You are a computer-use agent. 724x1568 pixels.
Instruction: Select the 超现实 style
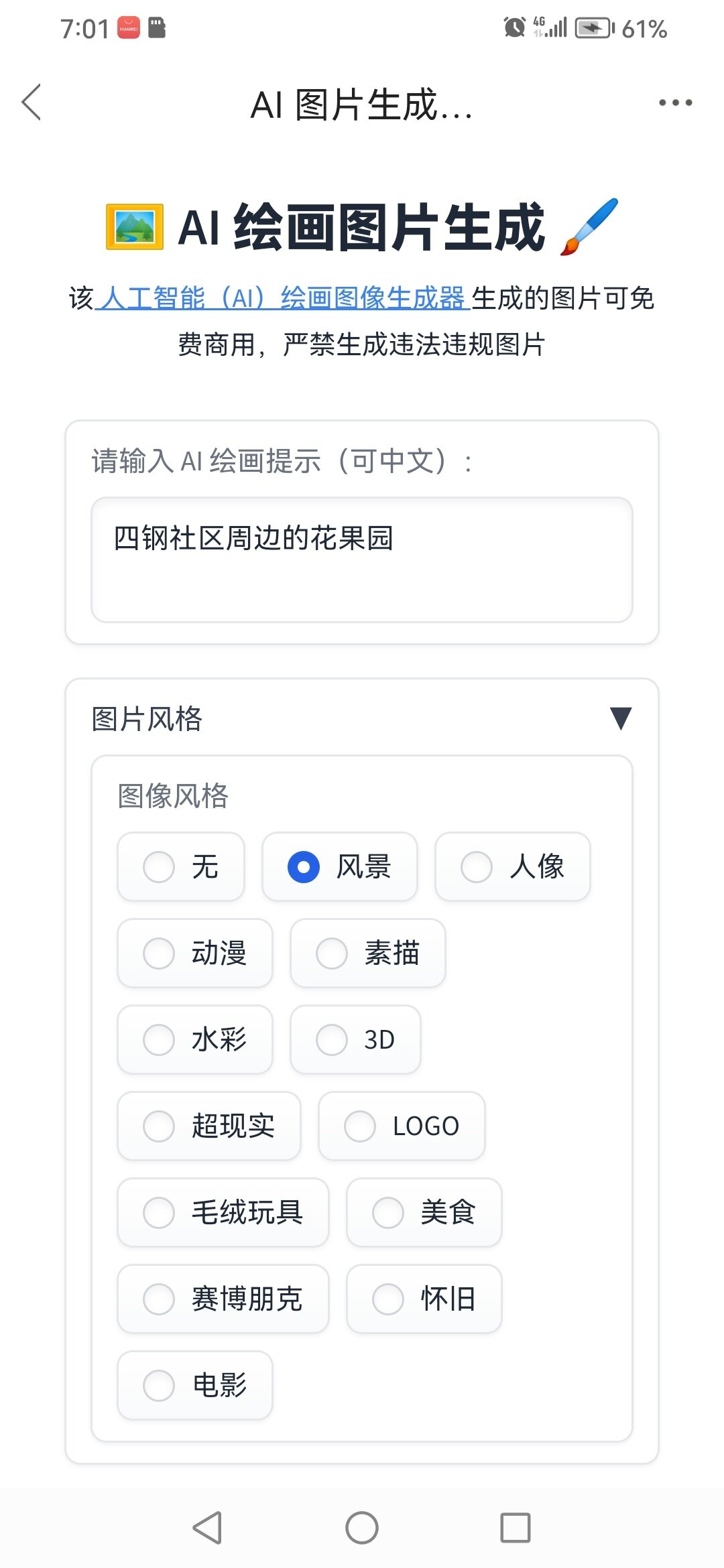209,1126
